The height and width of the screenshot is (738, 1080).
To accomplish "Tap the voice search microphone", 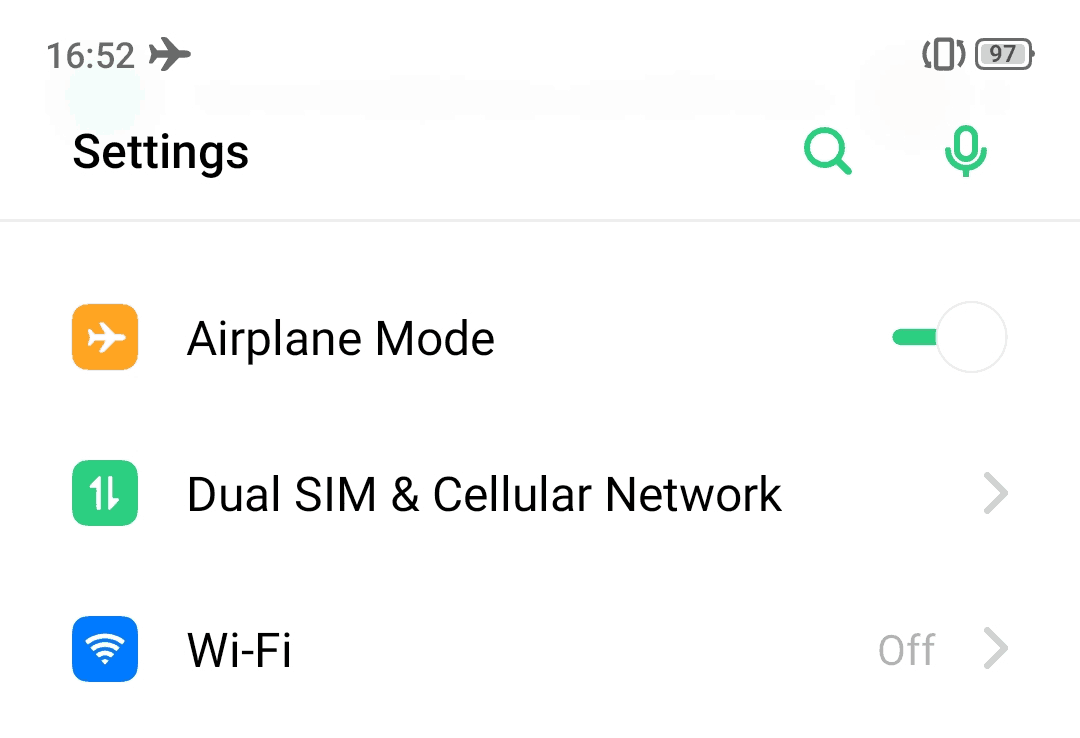I will tap(965, 152).
